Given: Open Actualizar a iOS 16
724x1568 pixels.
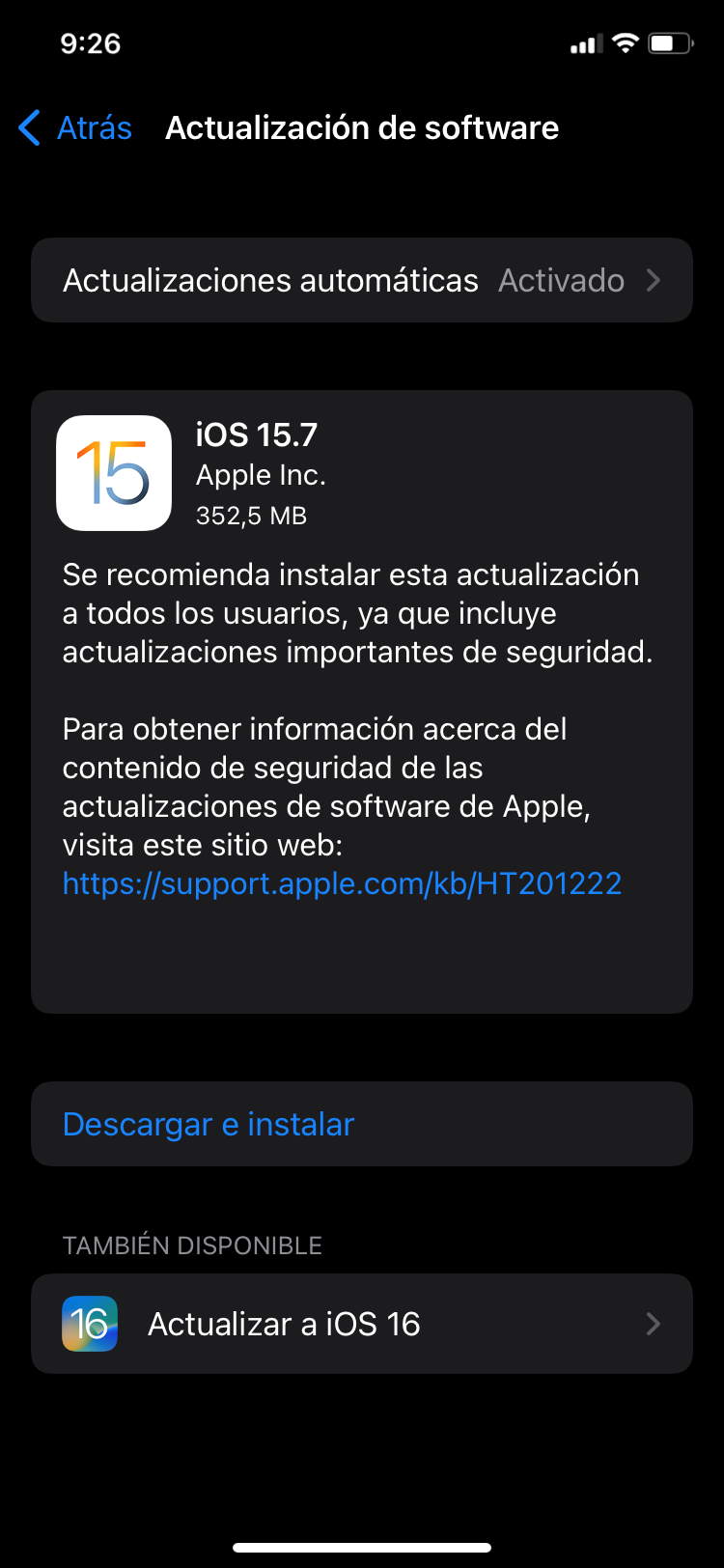Looking at the screenshot, I should [x=361, y=1324].
